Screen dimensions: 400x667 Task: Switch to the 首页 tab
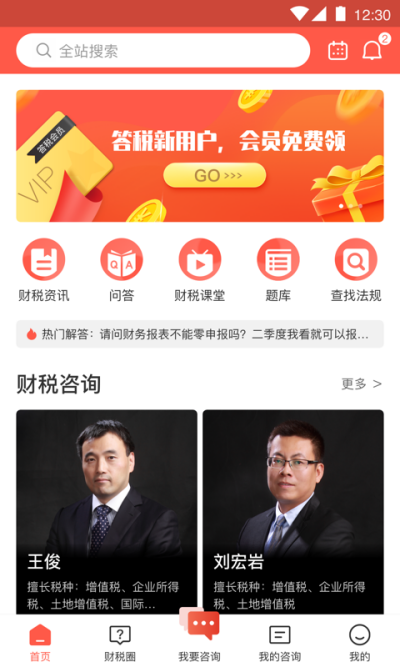(40, 643)
